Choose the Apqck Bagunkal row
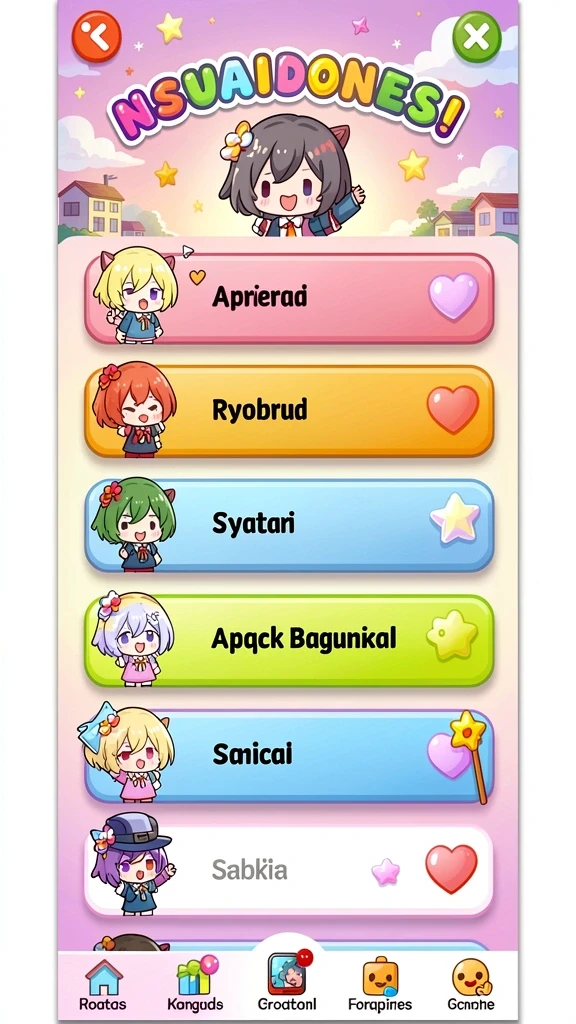This screenshot has height=1024, width=576. click(289, 640)
